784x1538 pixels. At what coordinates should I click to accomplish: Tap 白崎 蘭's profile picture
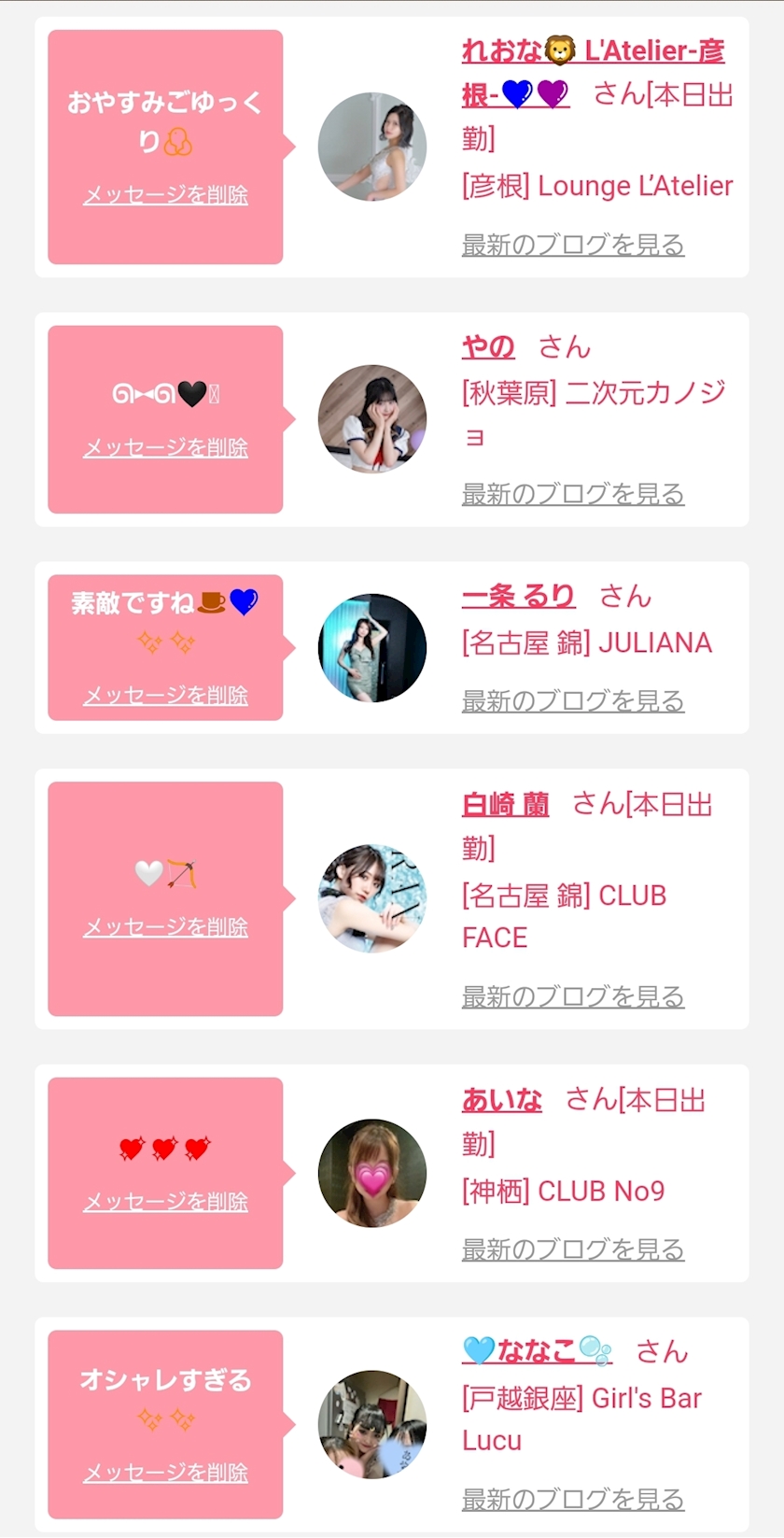(x=371, y=898)
